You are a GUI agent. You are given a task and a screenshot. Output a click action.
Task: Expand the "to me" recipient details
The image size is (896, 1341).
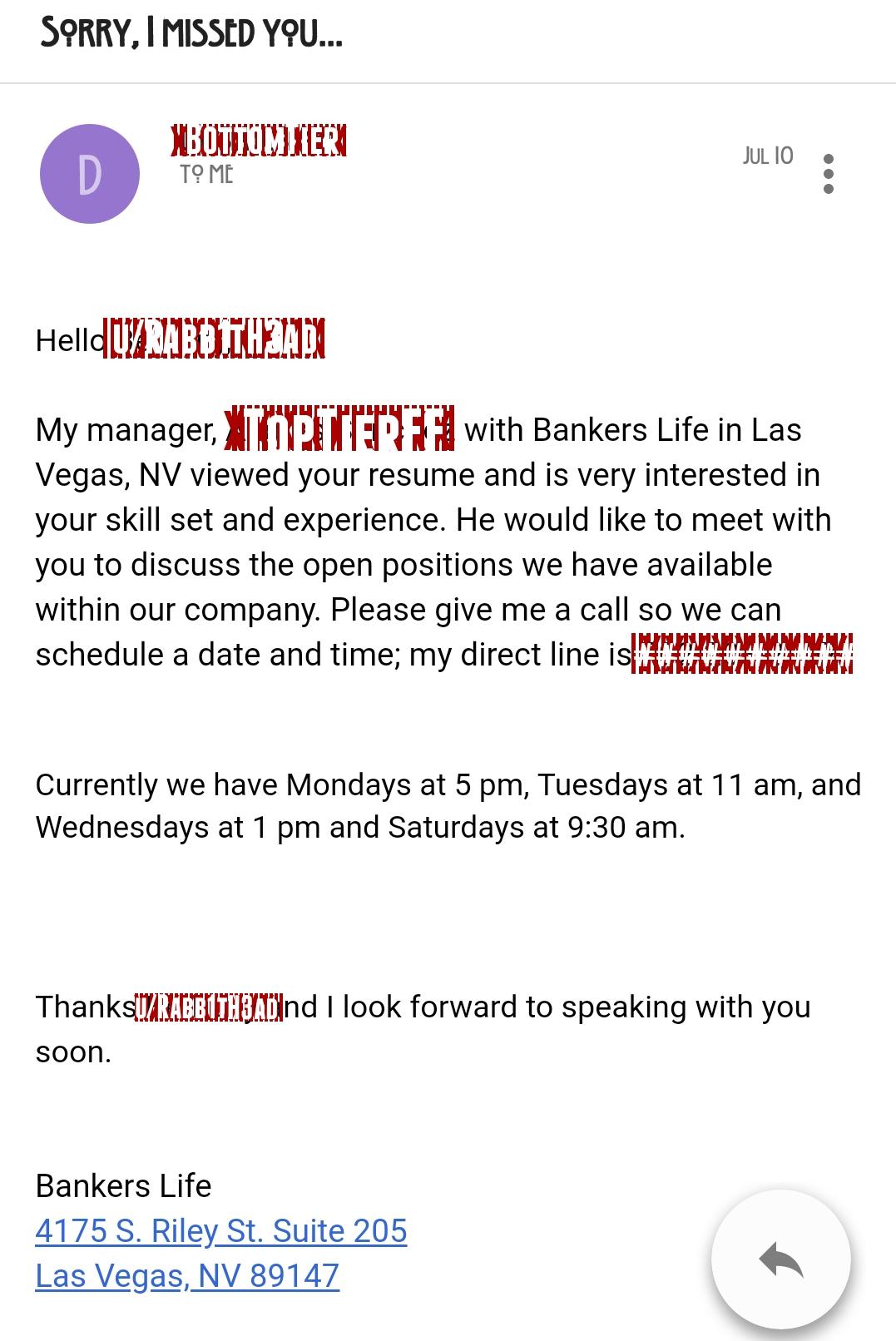pos(205,175)
